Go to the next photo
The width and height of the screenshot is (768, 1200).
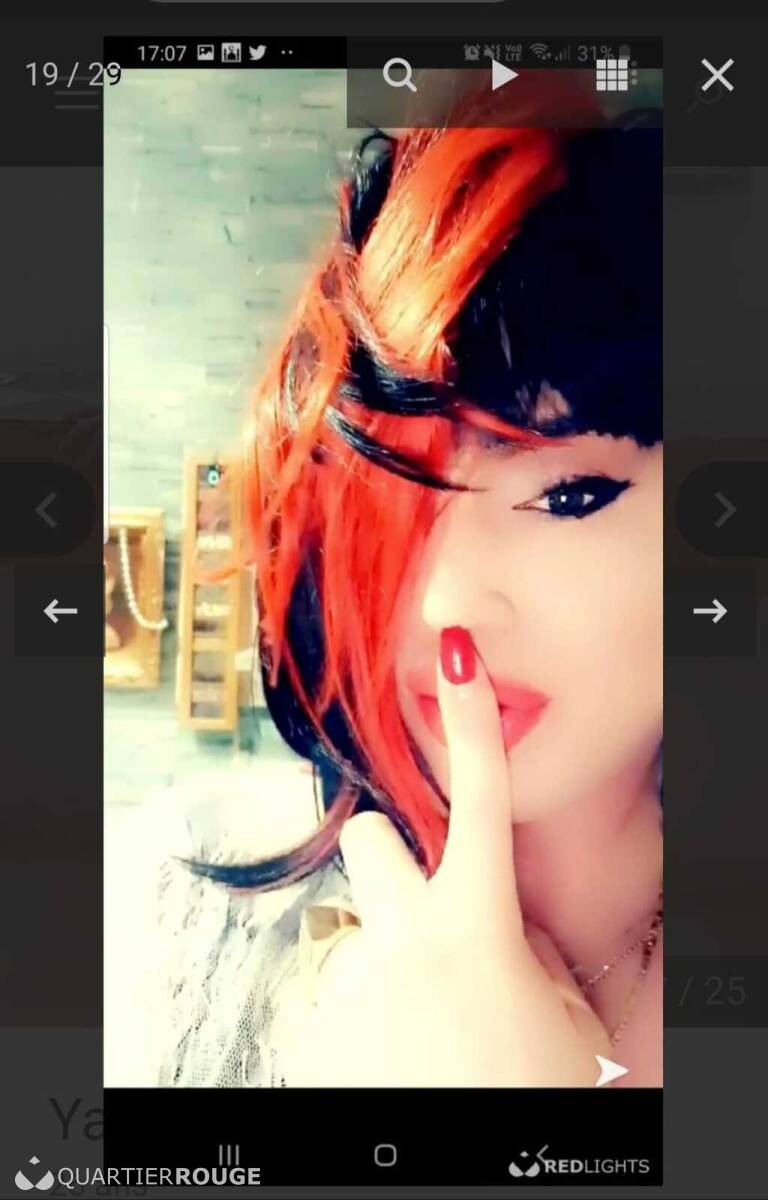(x=710, y=611)
